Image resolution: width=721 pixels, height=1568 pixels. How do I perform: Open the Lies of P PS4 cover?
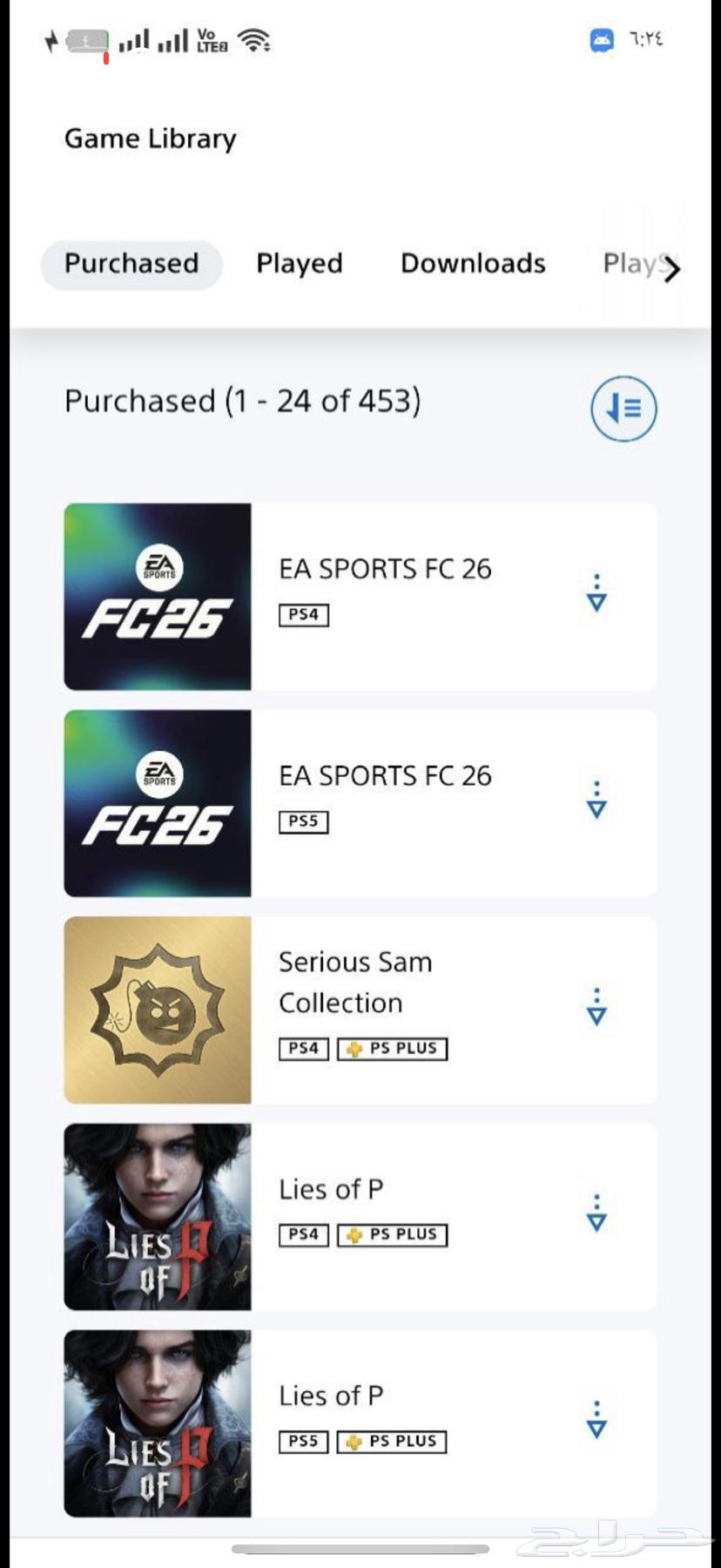click(x=158, y=1216)
